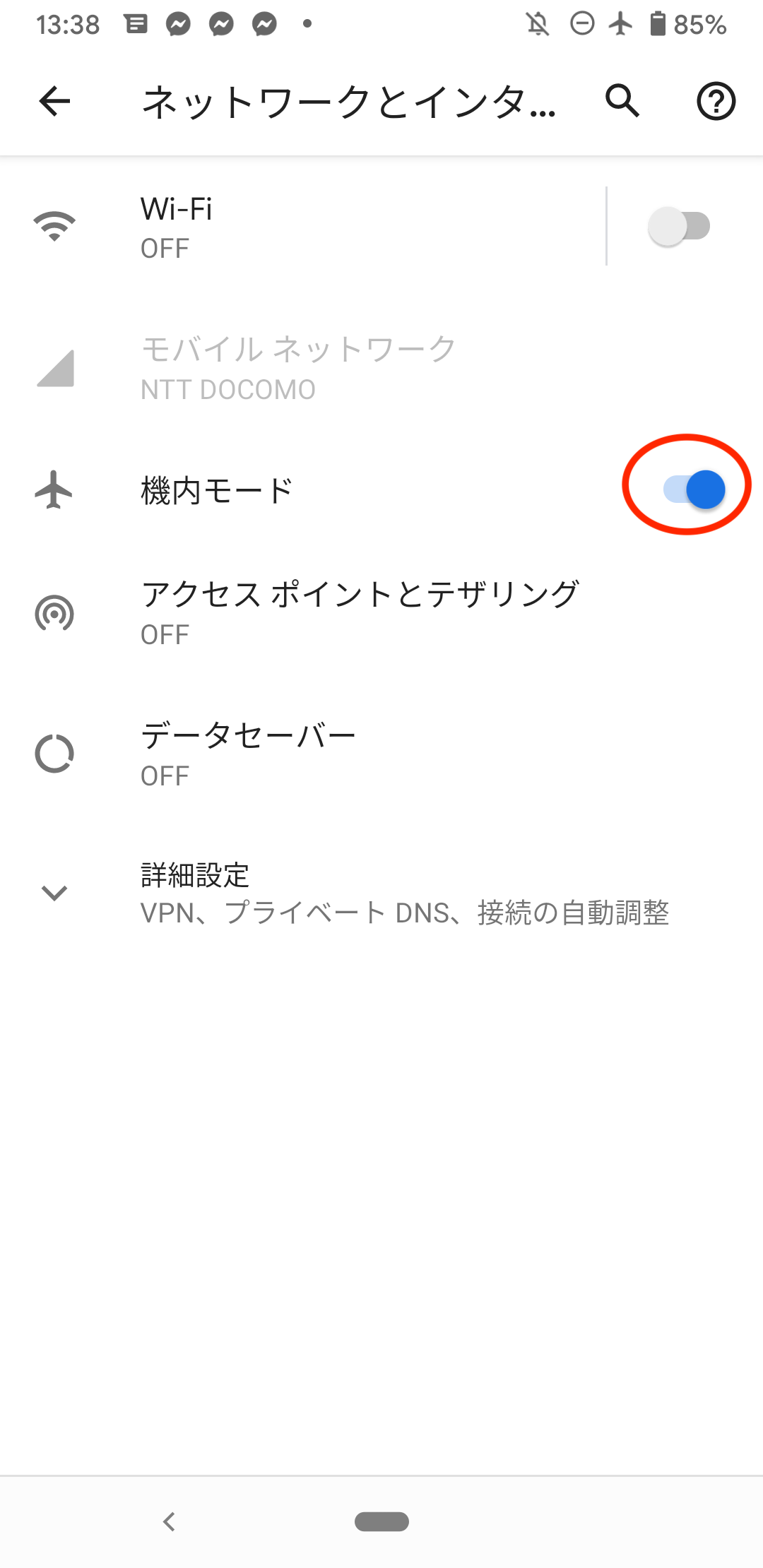Turn on the Wi-Fi switch
This screenshot has width=763, height=1568.
[679, 227]
